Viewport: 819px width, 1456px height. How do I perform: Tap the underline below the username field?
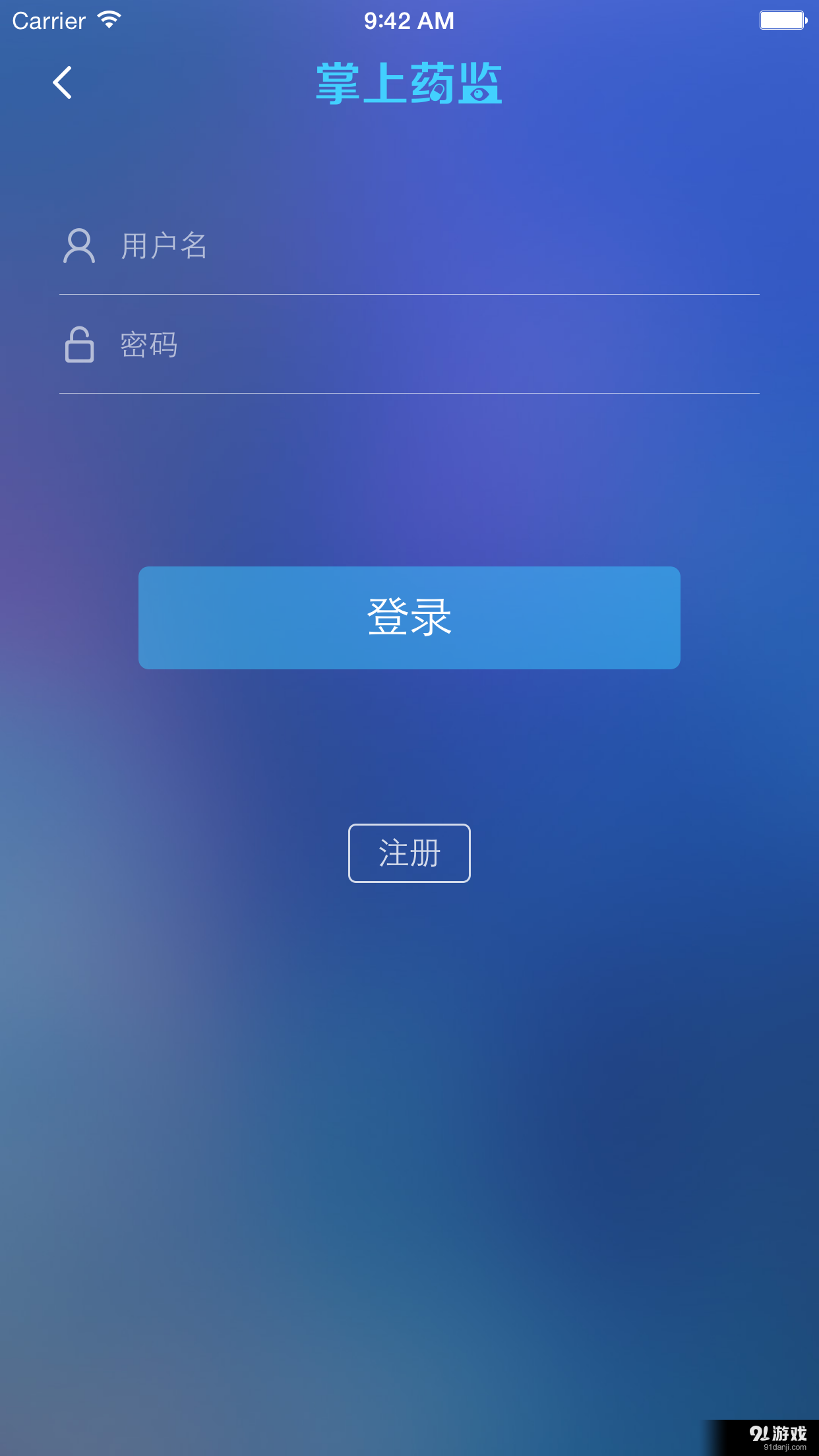click(x=409, y=294)
